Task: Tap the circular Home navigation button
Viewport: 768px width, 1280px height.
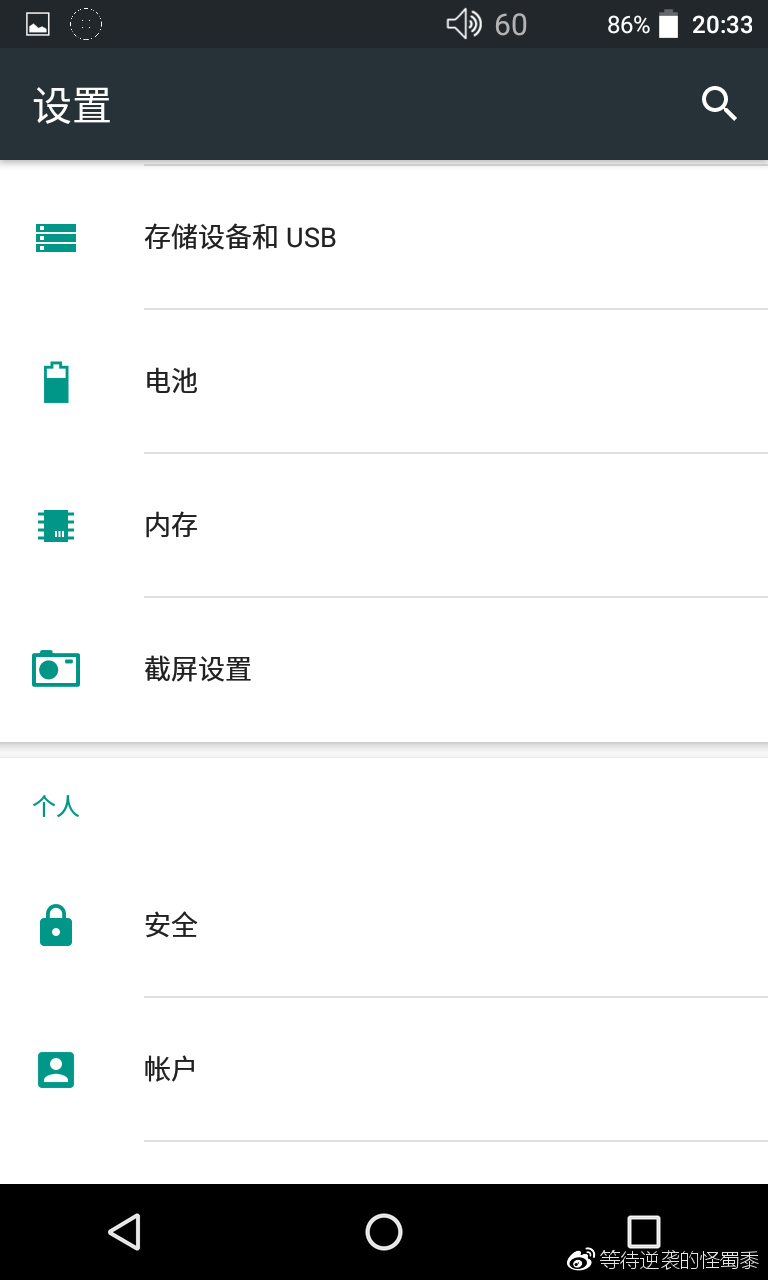Action: point(383,1231)
